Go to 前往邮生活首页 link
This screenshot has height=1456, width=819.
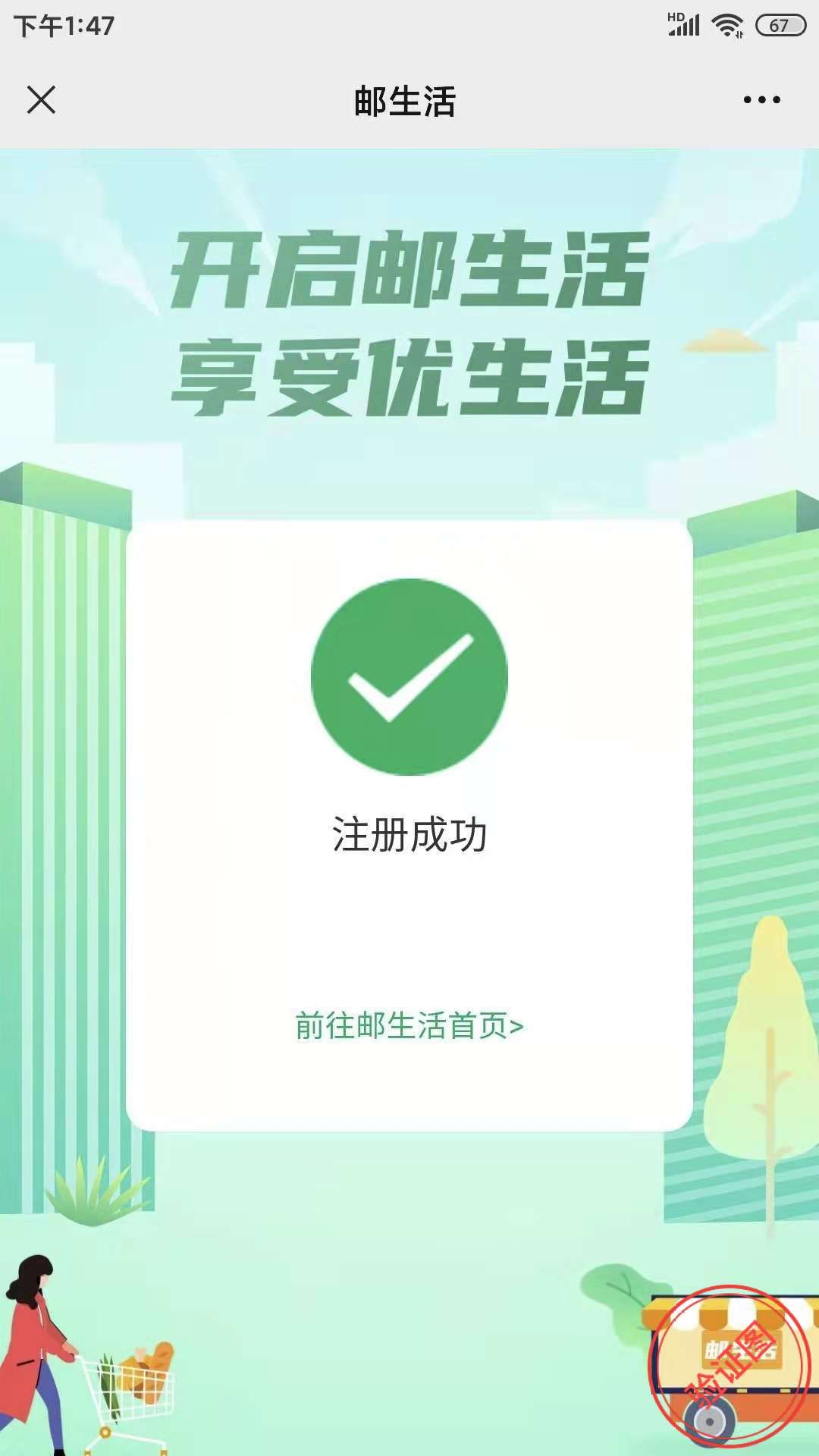[x=409, y=1026]
